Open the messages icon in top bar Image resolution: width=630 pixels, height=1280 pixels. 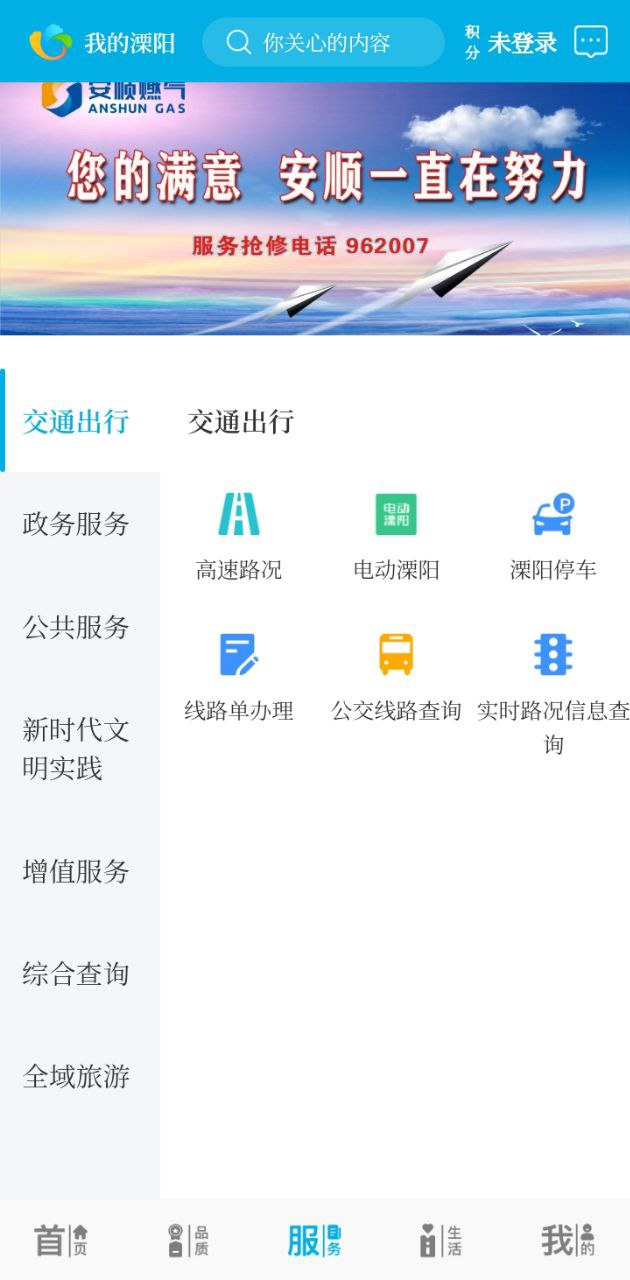(591, 42)
